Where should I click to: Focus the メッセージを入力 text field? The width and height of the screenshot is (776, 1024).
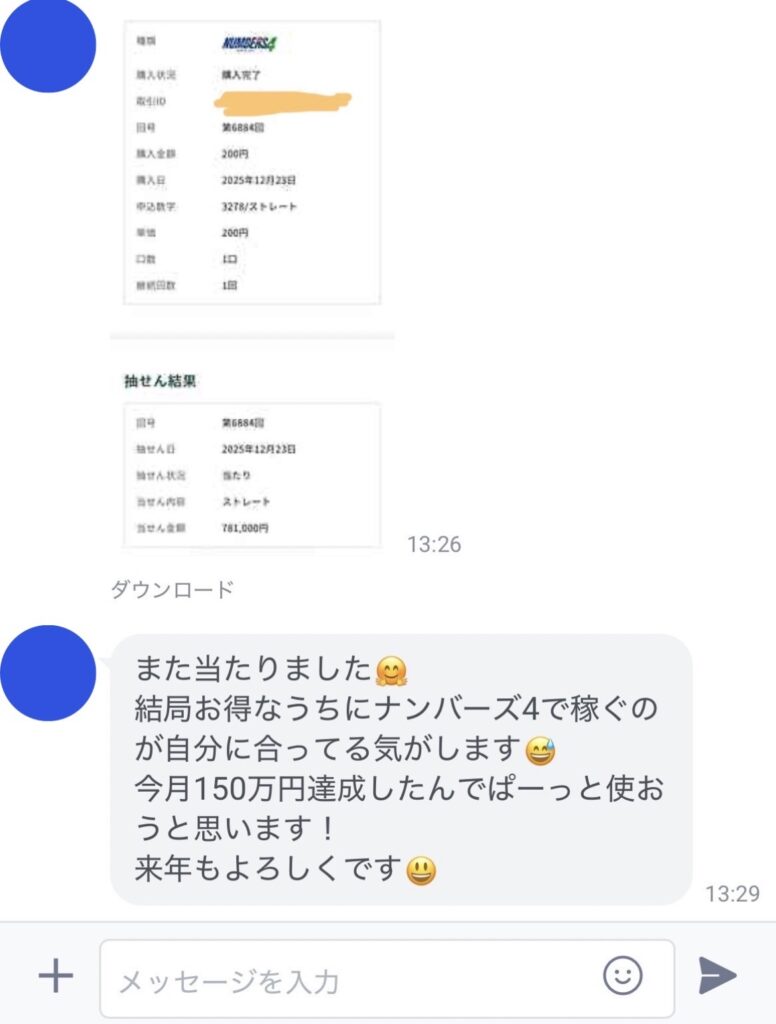pyautogui.click(x=350, y=980)
